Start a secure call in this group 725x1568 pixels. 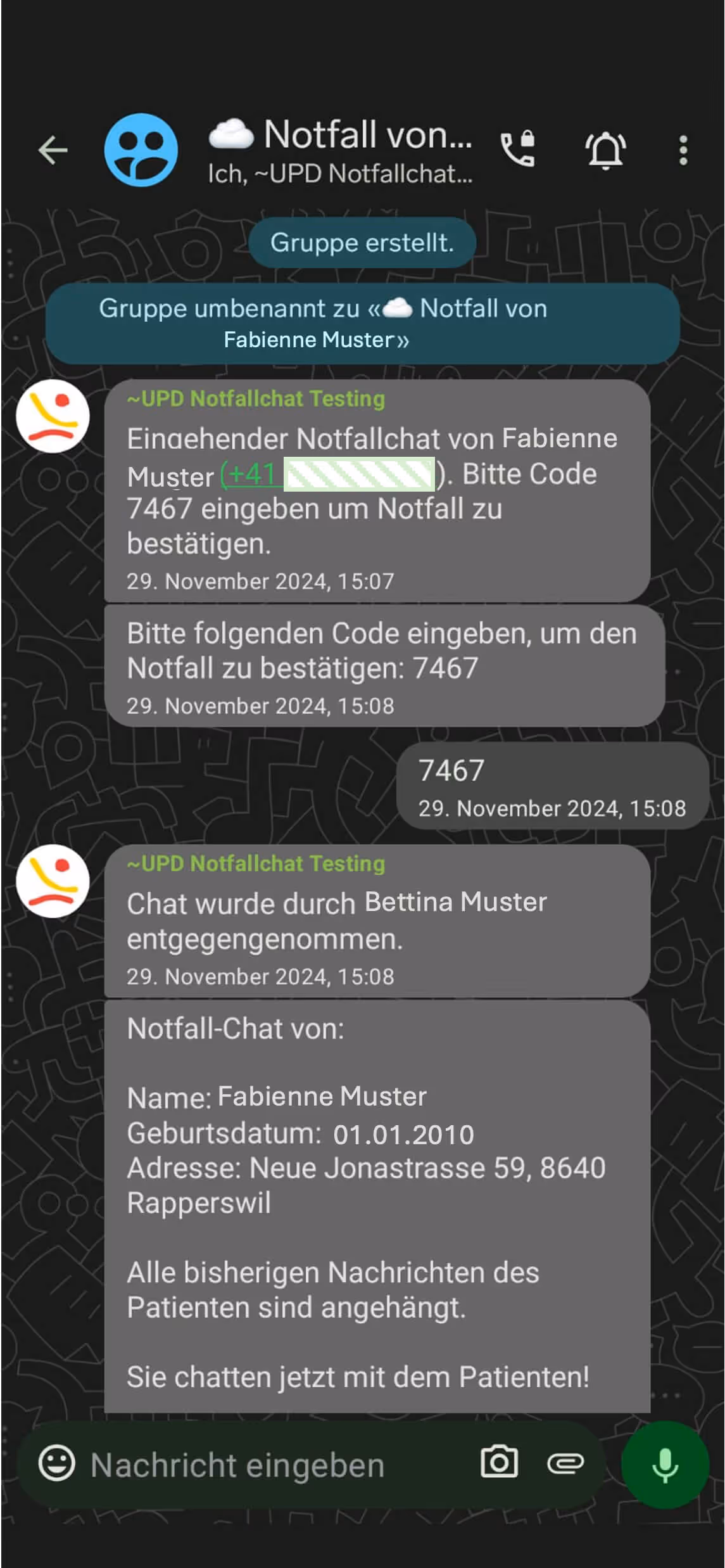pyautogui.click(x=518, y=149)
